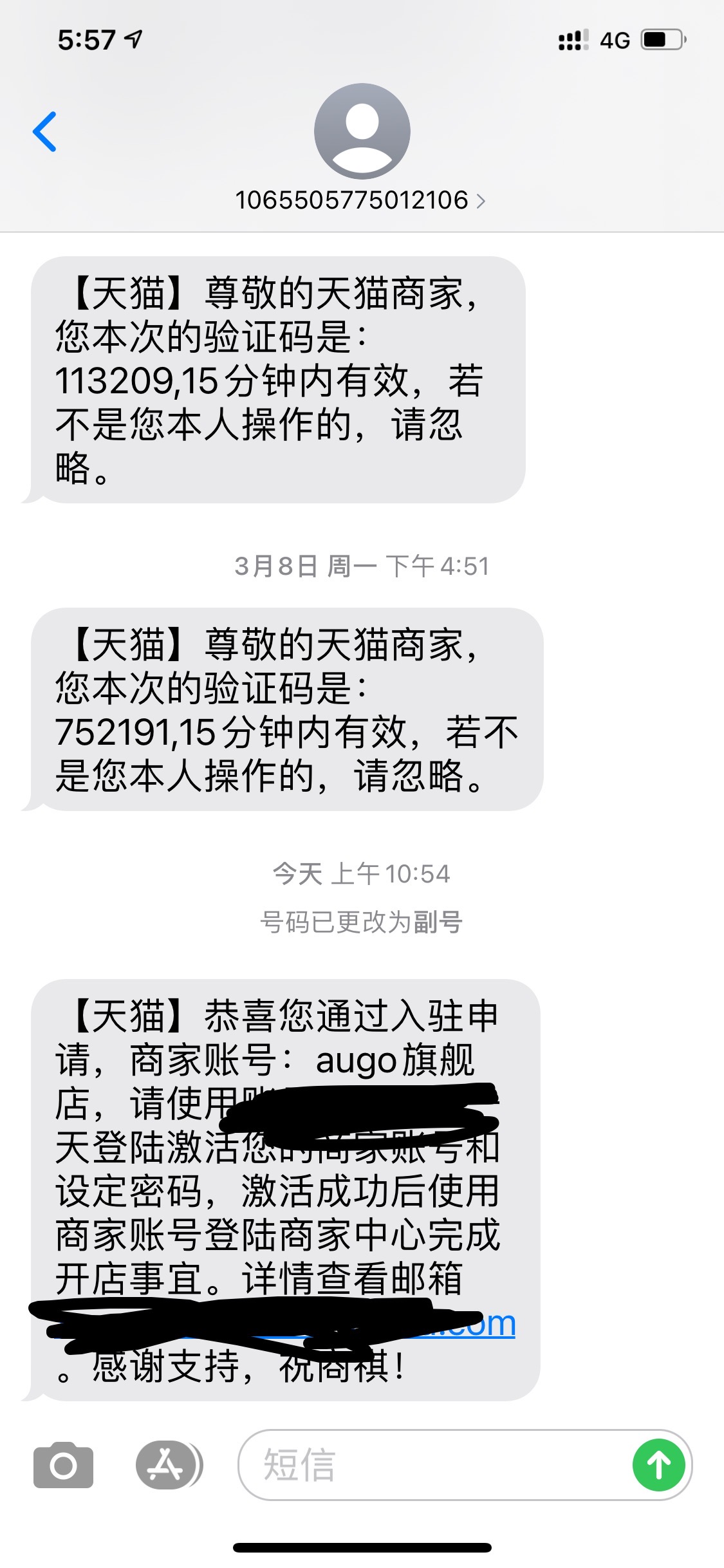This screenshot has width=724, height=1568.
Task: Send the message with the green arrow
Action: tap(658, 1466)
